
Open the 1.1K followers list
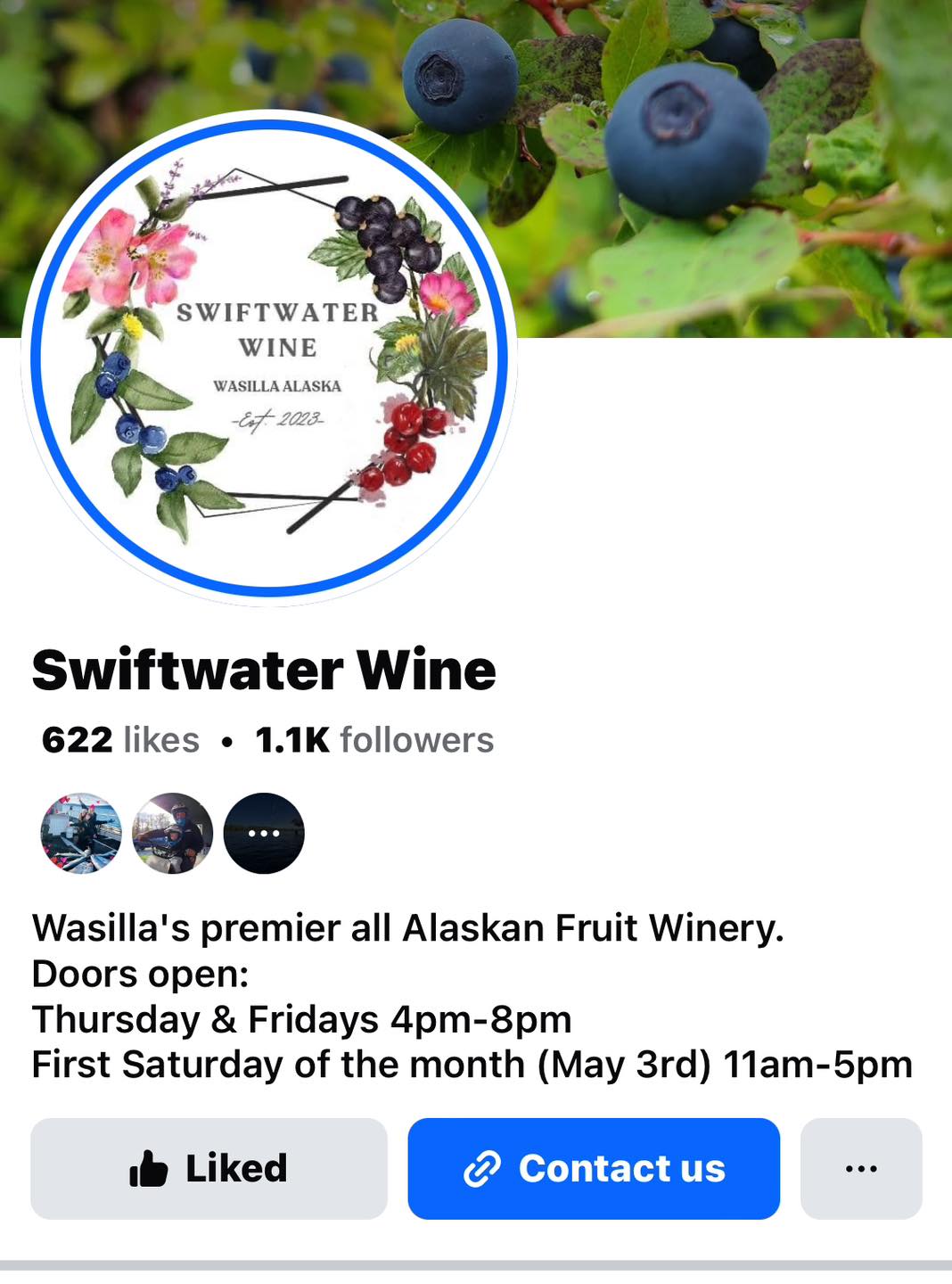tap(374, 740)
